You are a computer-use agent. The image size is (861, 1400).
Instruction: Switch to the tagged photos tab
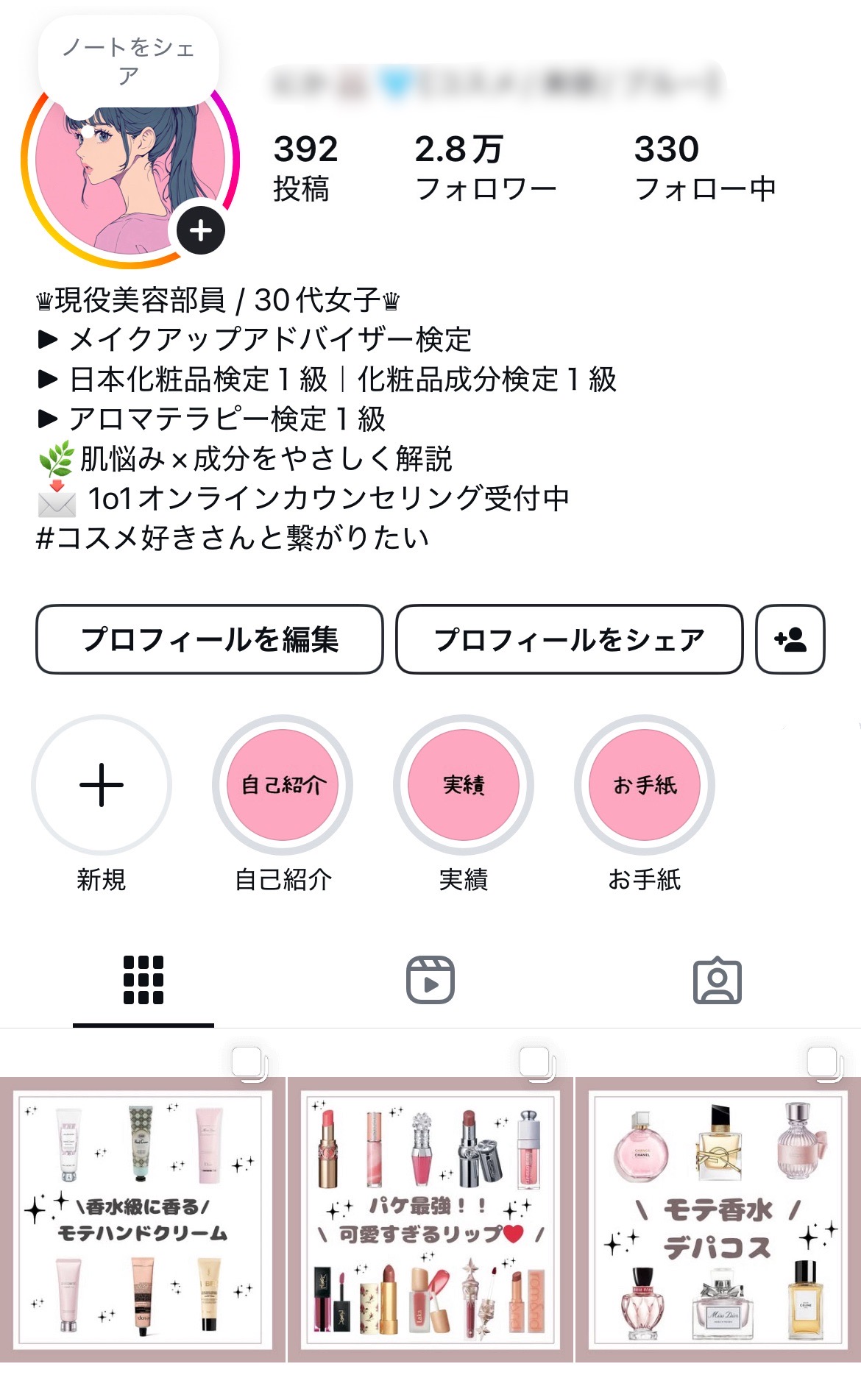point(717,980)
